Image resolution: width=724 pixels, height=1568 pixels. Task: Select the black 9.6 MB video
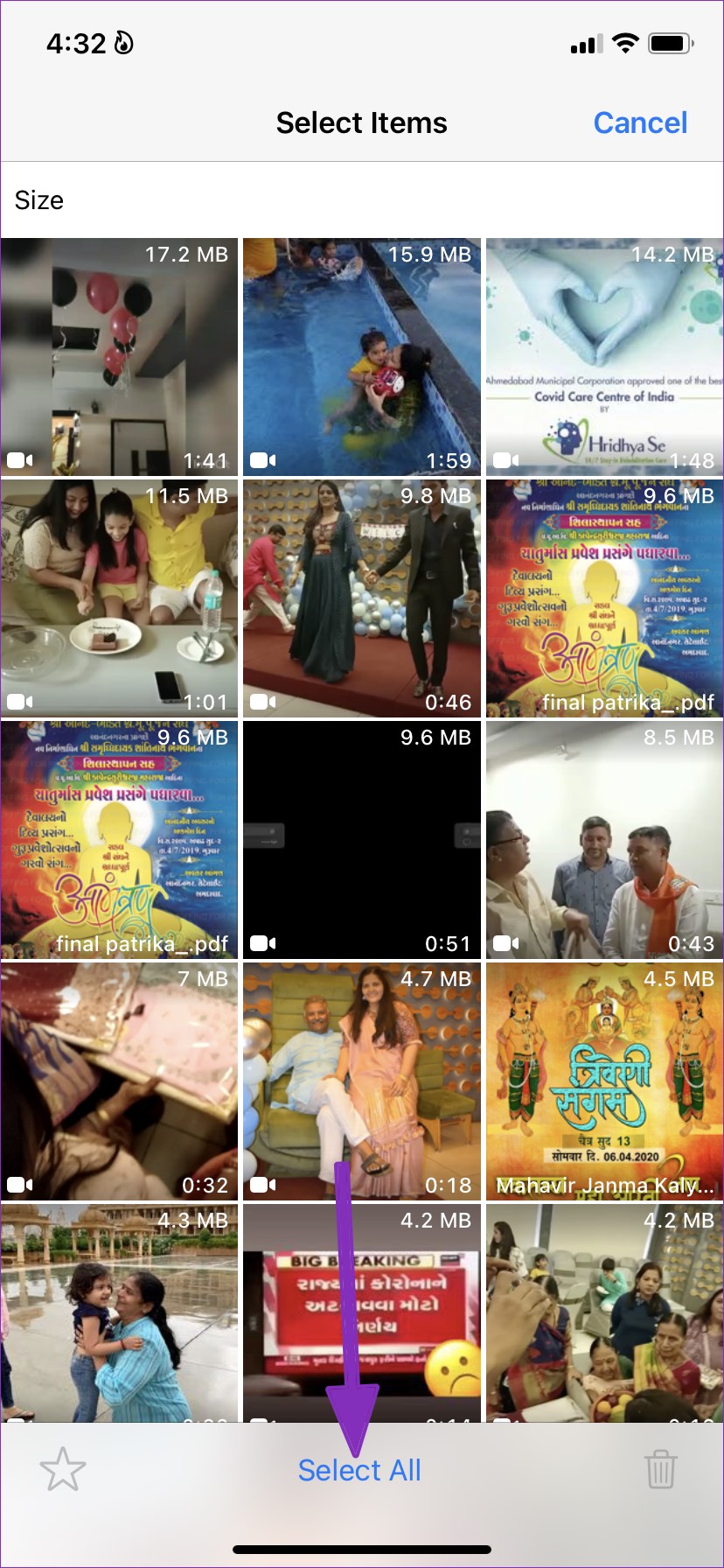tap(362, 840)
